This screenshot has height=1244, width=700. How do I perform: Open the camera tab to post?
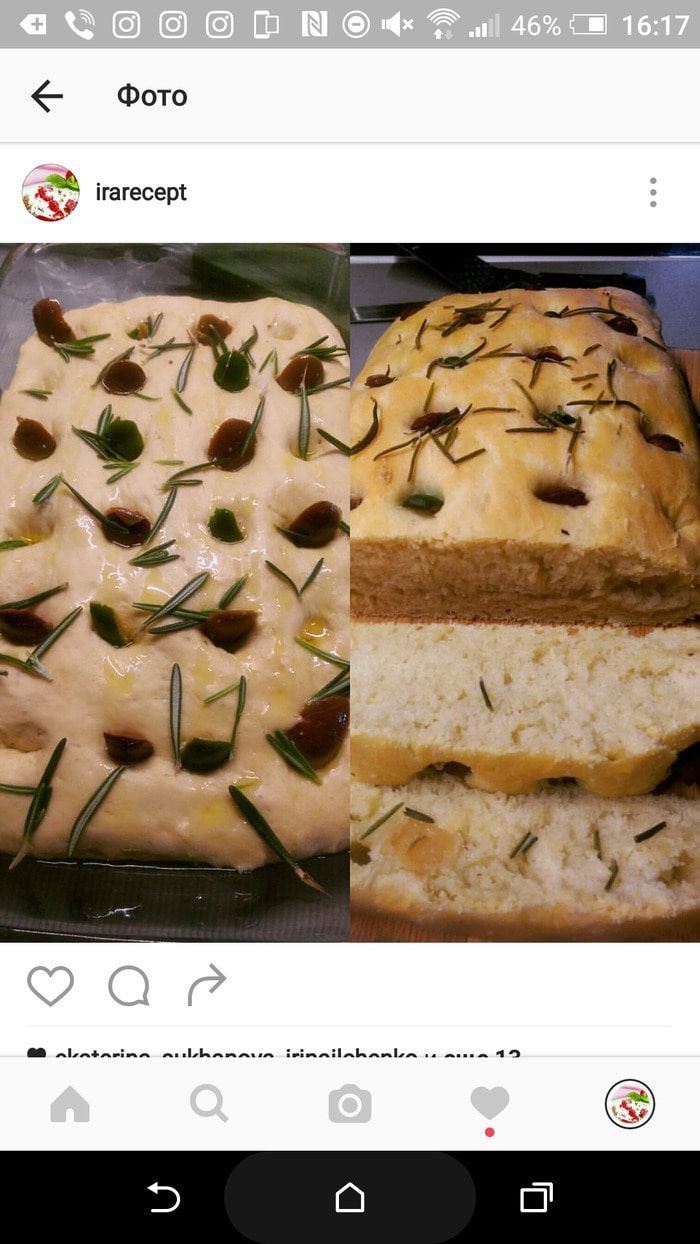tap(350, 1104)
